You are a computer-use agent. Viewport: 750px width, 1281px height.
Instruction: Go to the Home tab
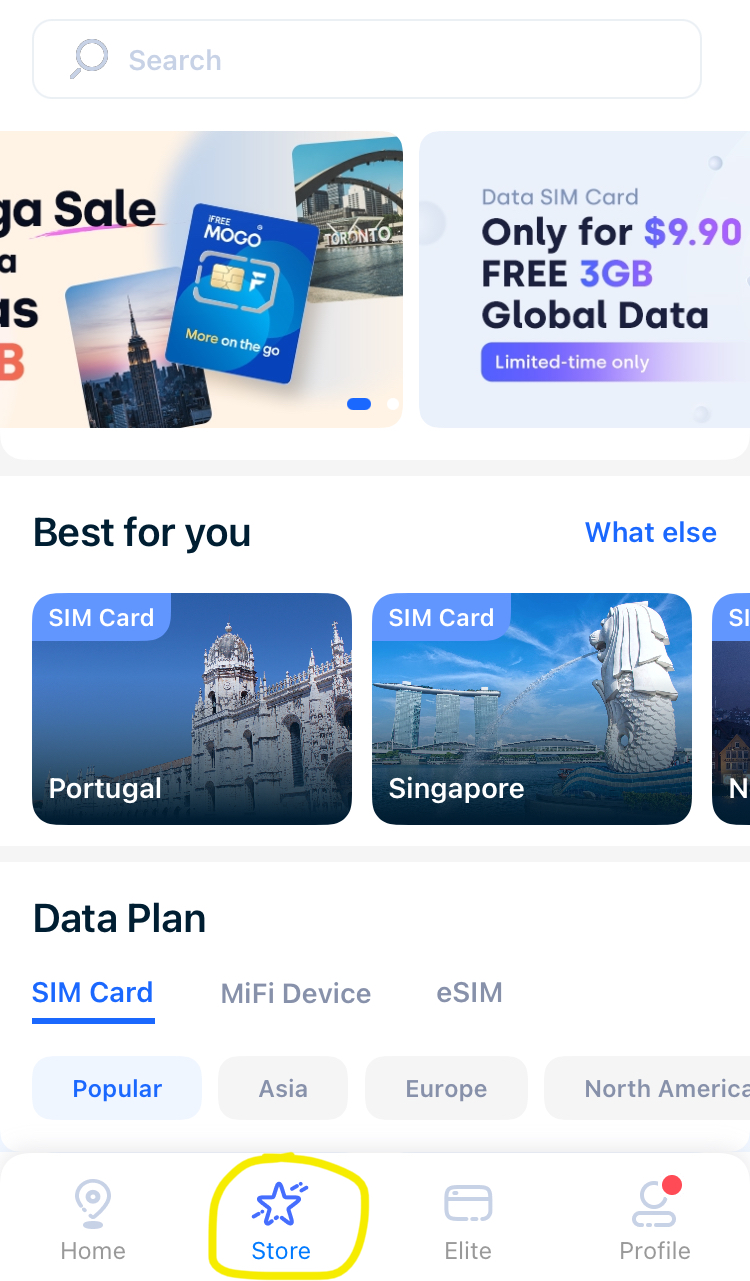pos(93,1220)
